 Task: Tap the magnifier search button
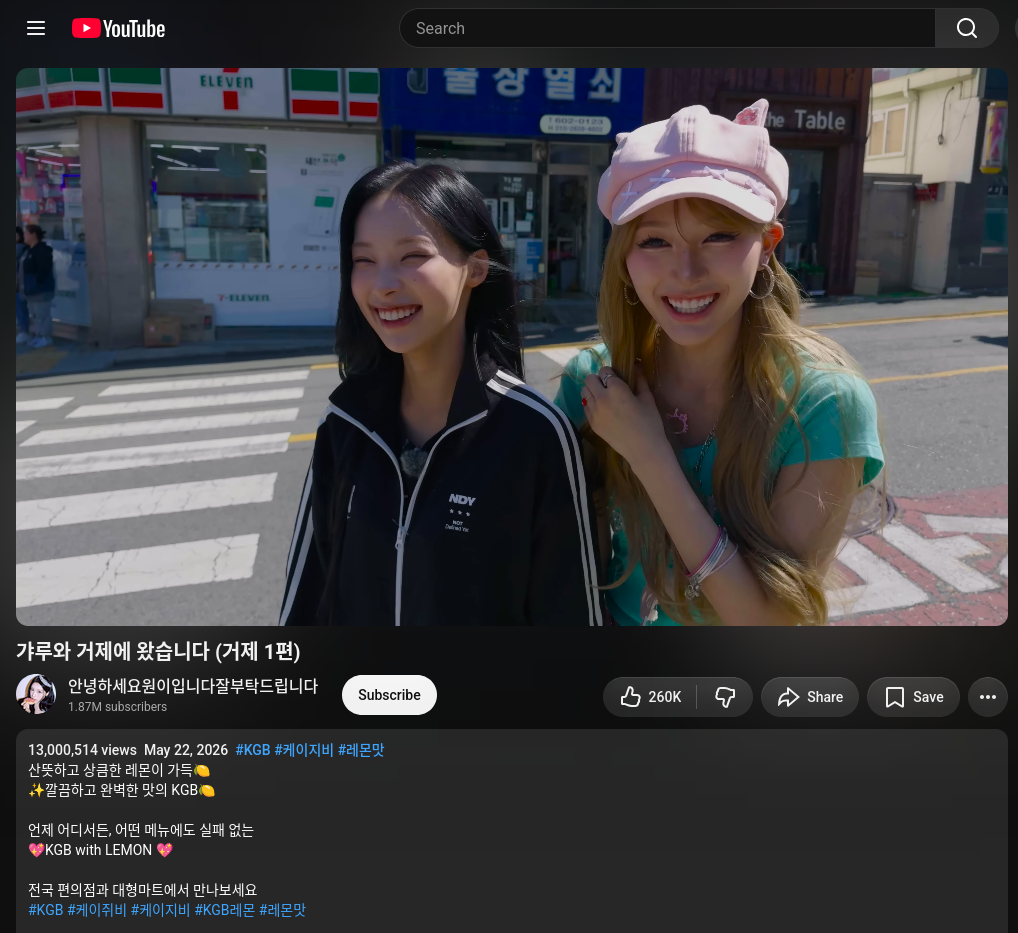tap(966, 28)
